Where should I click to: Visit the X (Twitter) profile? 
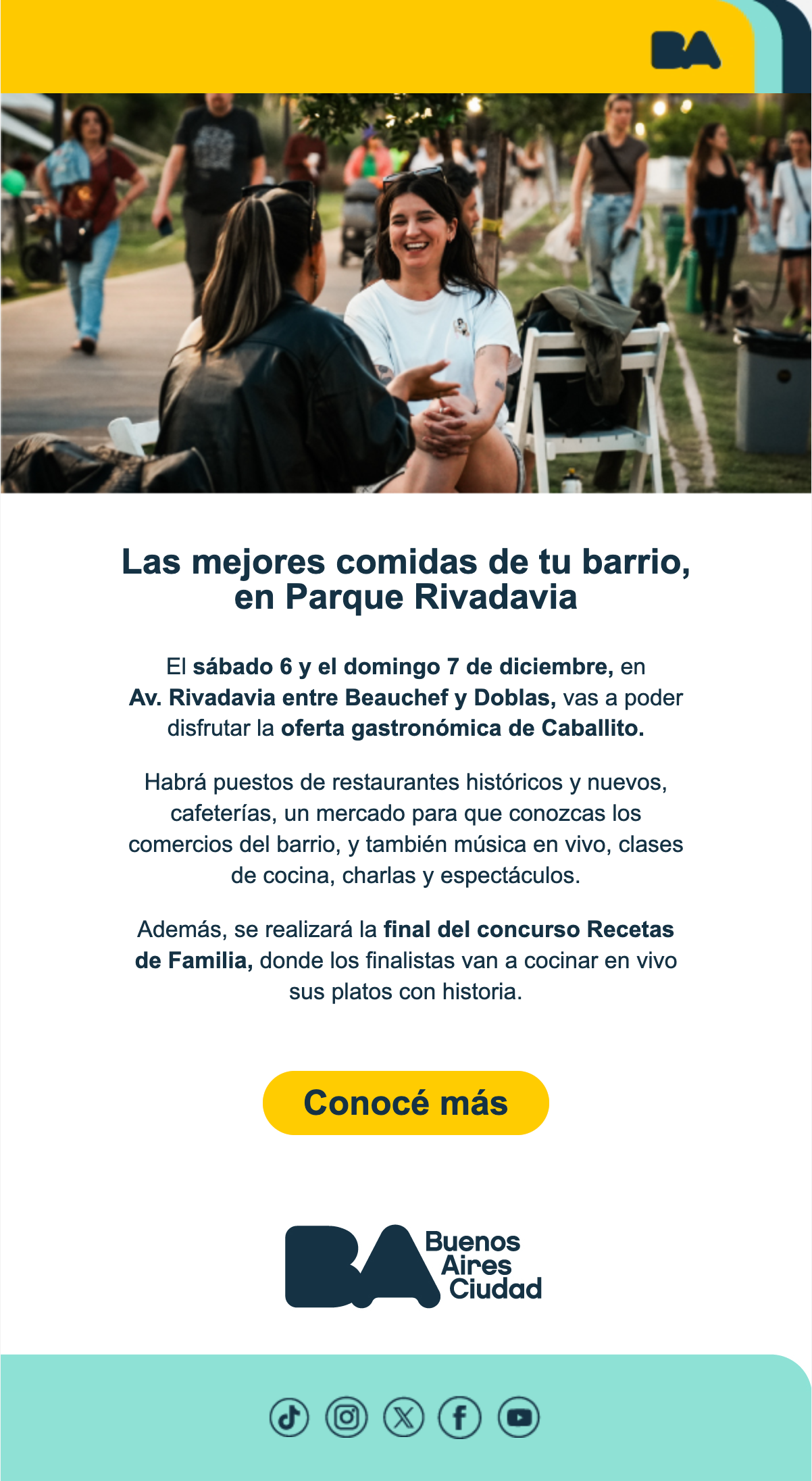tap(403, 1417)
